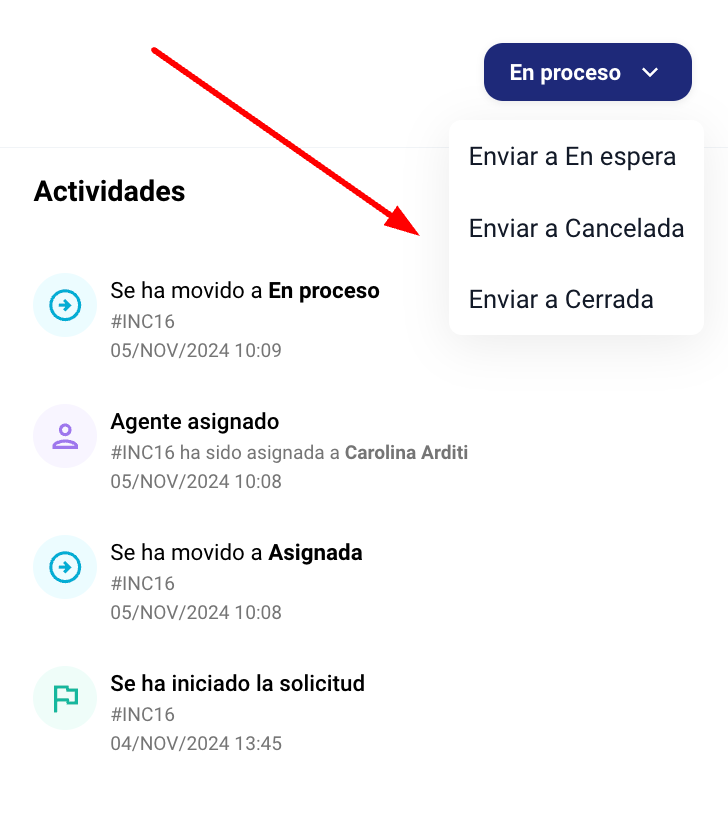The width and height of the screenshot is (728, 816).
Task: Select Enviar a En espera
Action: coord(572,157)
